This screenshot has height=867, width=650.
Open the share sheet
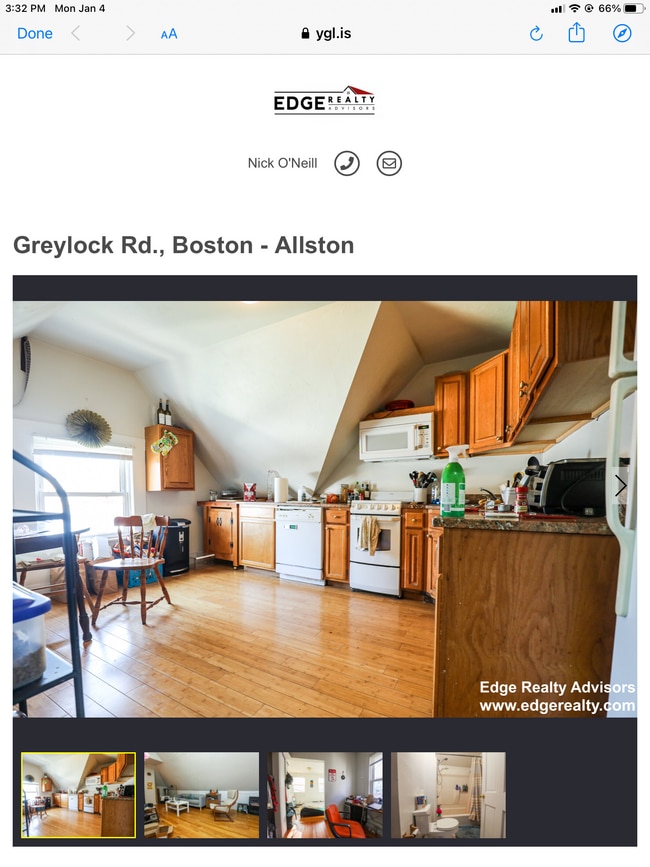577,33
